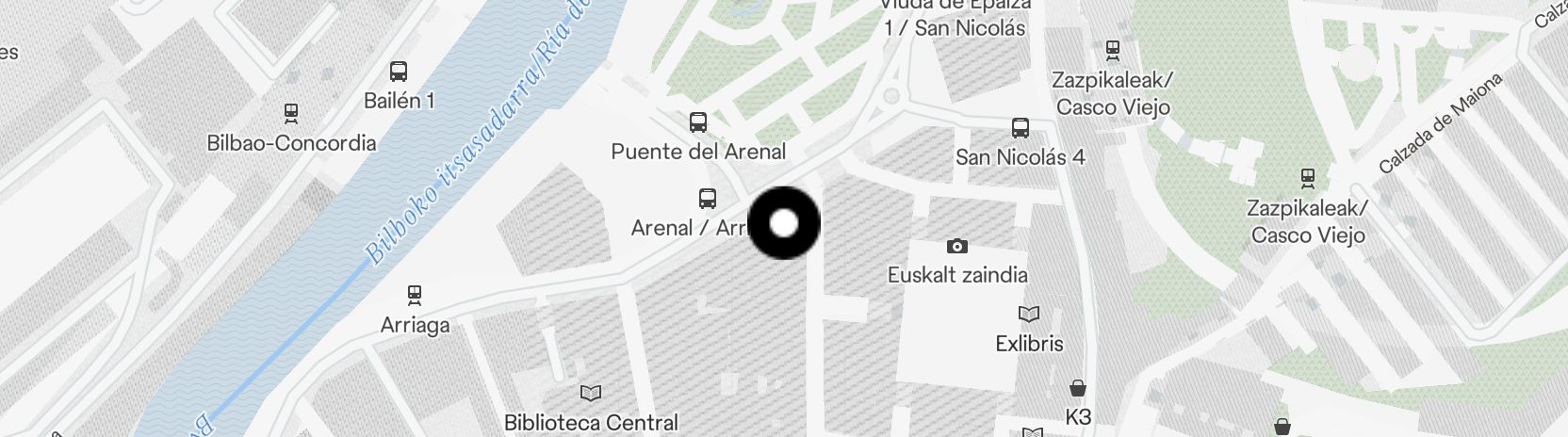Image resolution: width=1568 pixels, height=437 pixels.
Task: Select the K3 shop marker
Action: [1078, 388]
